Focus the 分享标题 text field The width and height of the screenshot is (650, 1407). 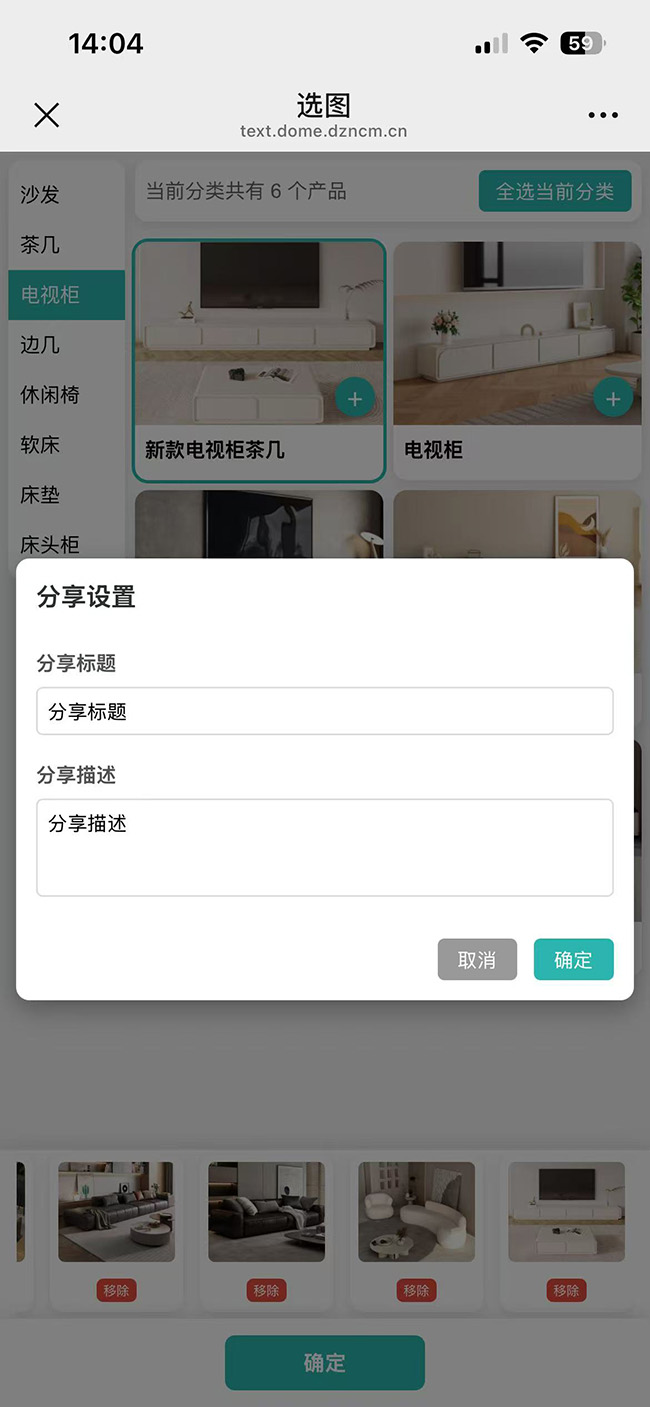click(324, 711)
